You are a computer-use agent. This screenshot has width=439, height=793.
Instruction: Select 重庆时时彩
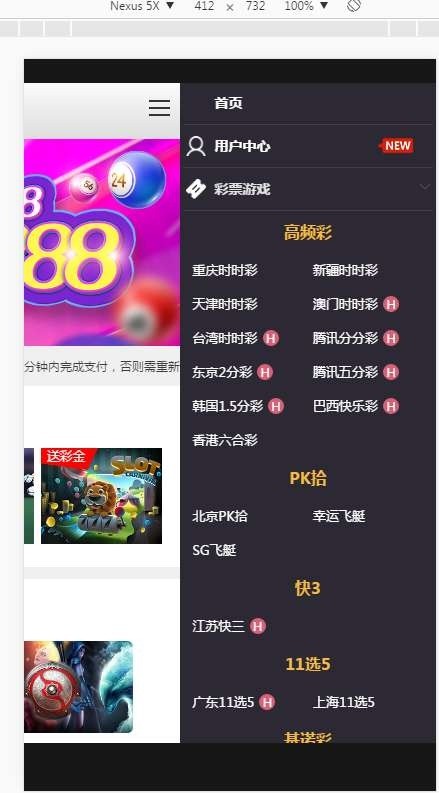pyautogui.click(x=225, y=271)
